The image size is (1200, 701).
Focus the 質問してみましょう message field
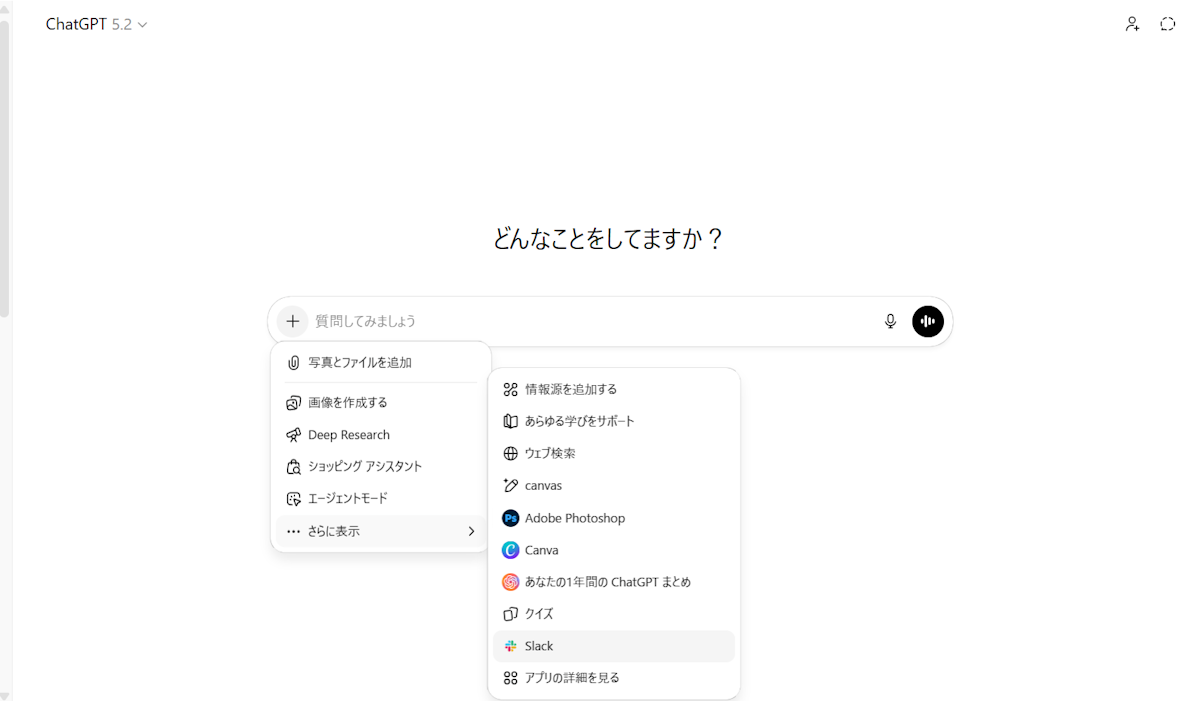[590, 321]
